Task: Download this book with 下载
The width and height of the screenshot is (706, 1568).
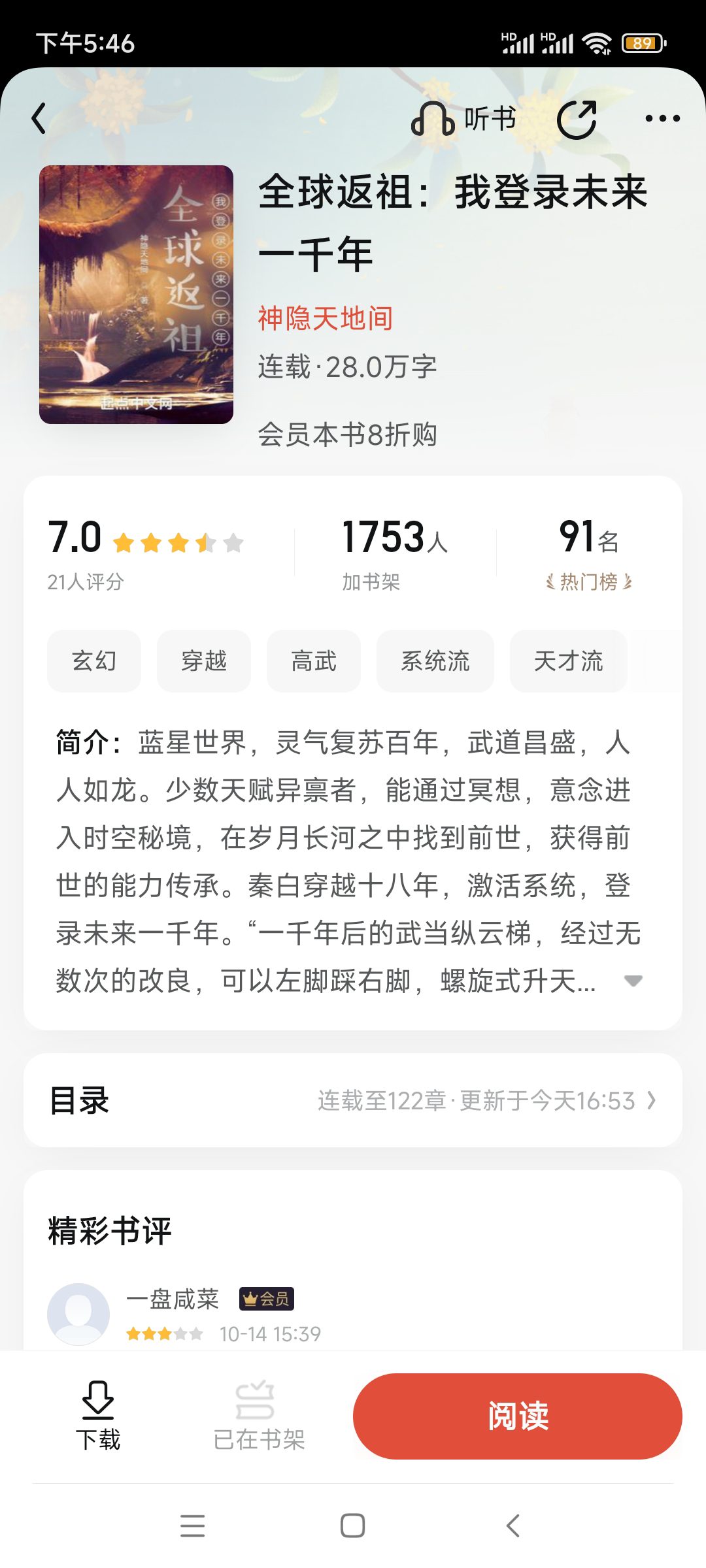Action: pyautogui.click(x=98, y=1415)
